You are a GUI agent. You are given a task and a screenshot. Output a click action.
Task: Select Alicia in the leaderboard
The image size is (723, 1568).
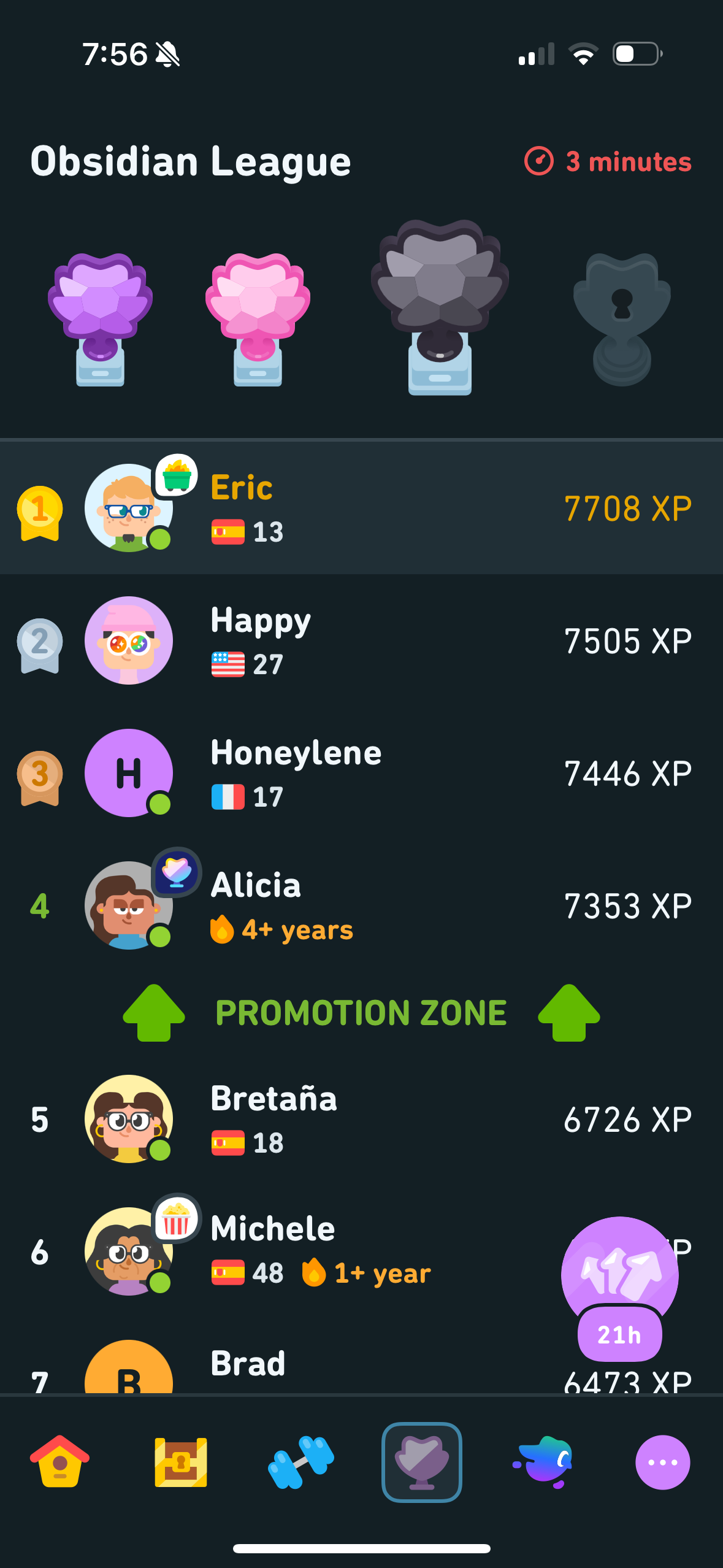click(x=361, y=905)
